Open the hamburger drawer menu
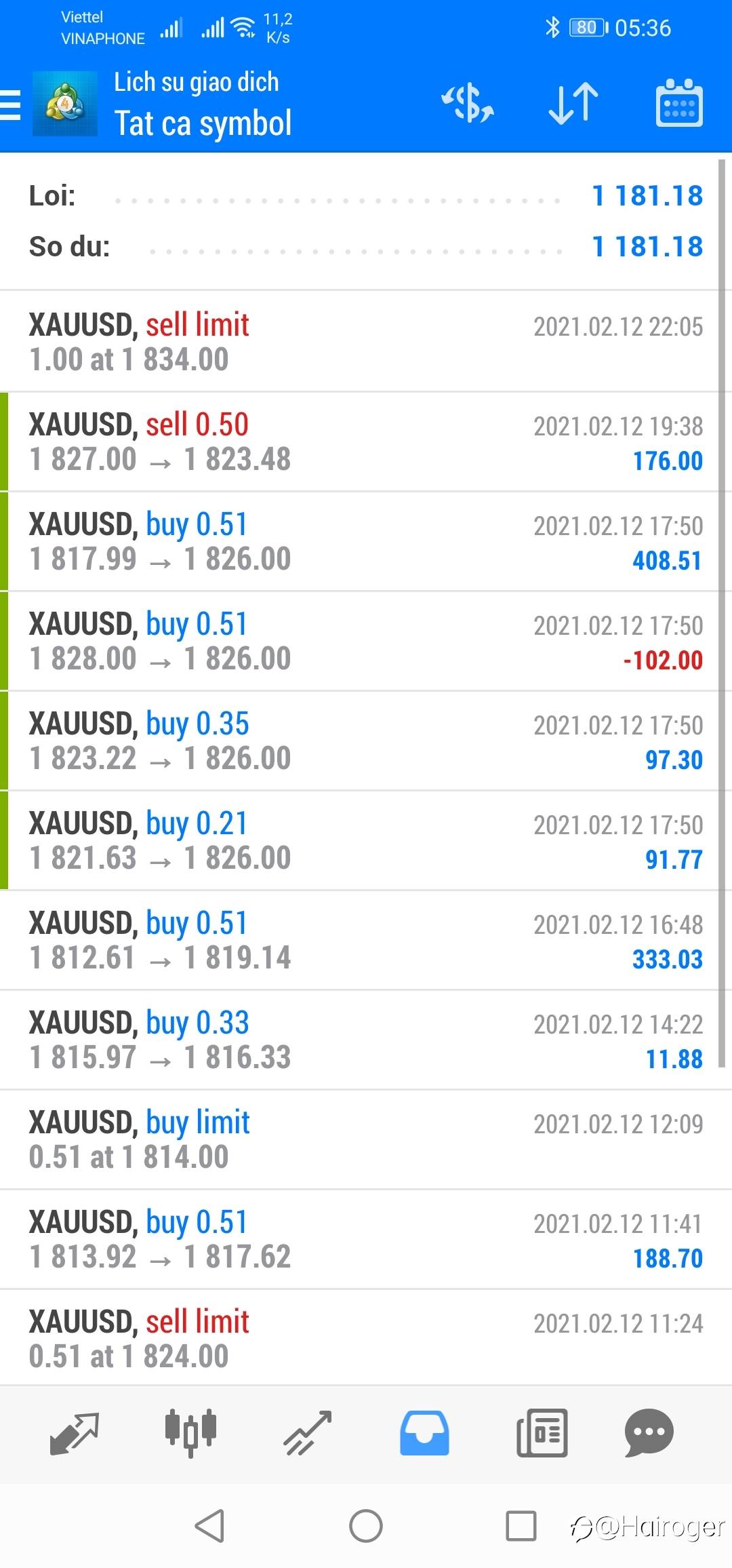The image size is (732, 1568). click(x=12, y=105)
